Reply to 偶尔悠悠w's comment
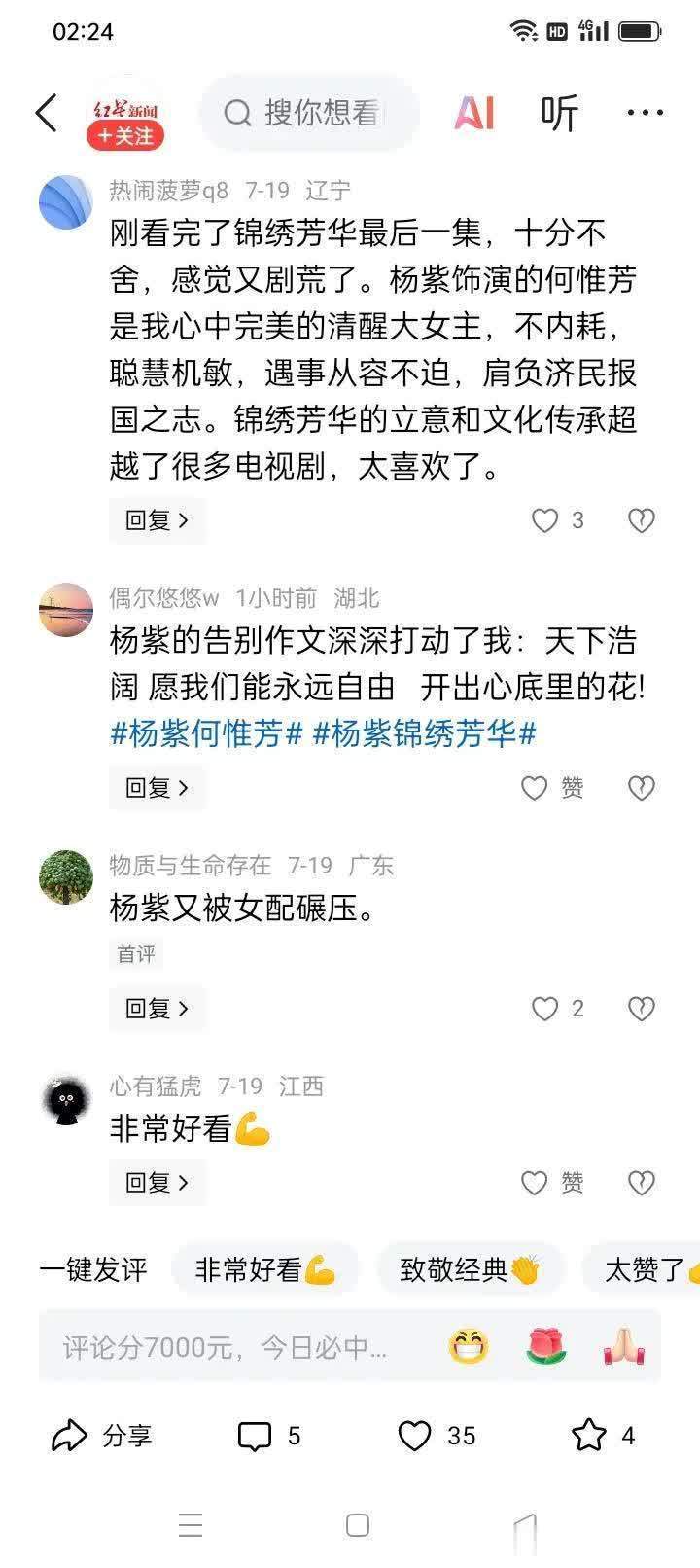This screenshot has height=1568, width=700. pos(157,788)
